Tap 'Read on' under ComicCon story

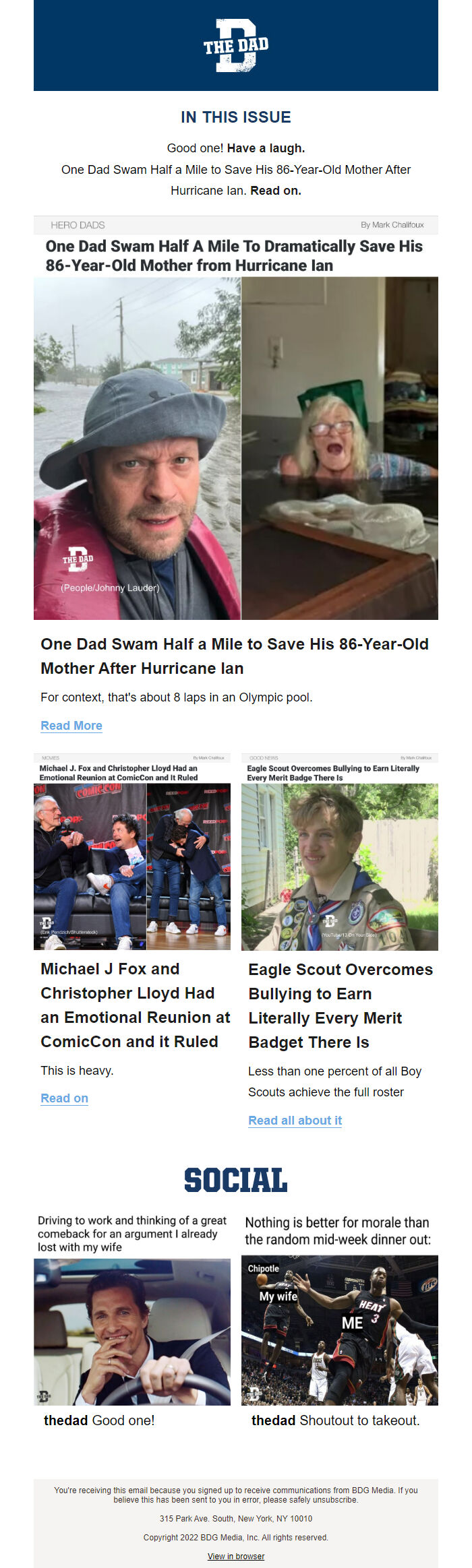click(64, 1098)
